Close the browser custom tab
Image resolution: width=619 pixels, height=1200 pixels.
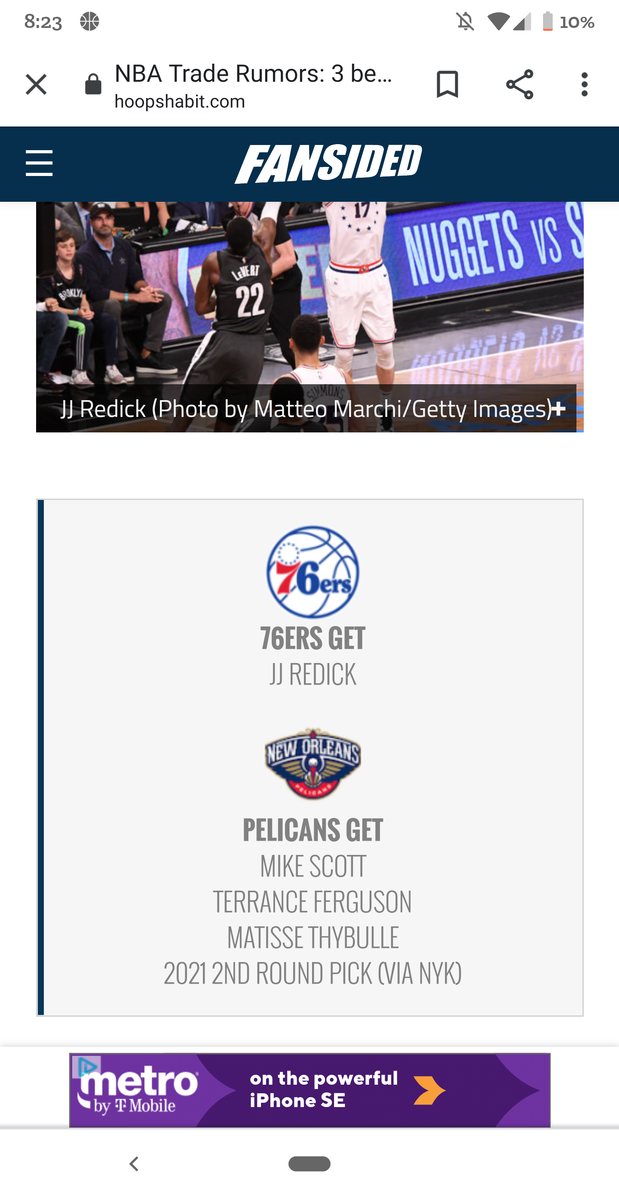36,85
